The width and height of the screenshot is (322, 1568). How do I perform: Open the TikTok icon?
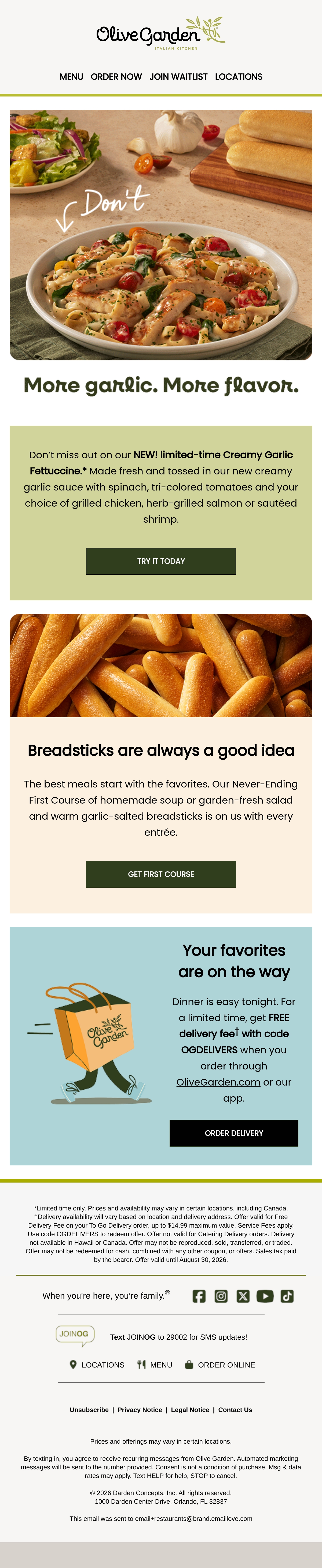tap(287, 1296)
